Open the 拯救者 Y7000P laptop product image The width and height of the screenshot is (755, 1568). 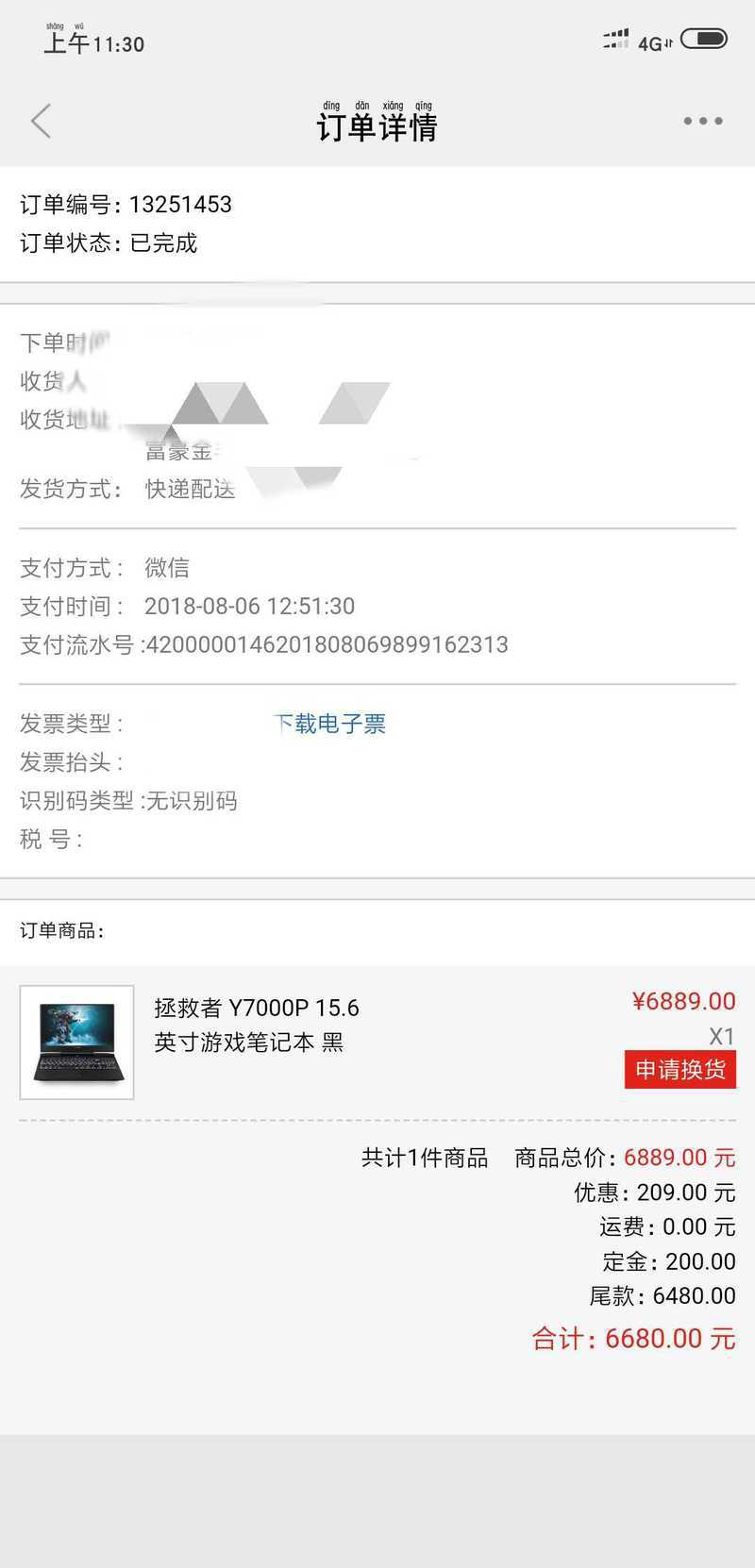pyautogui.click(x=77, y=1043)
